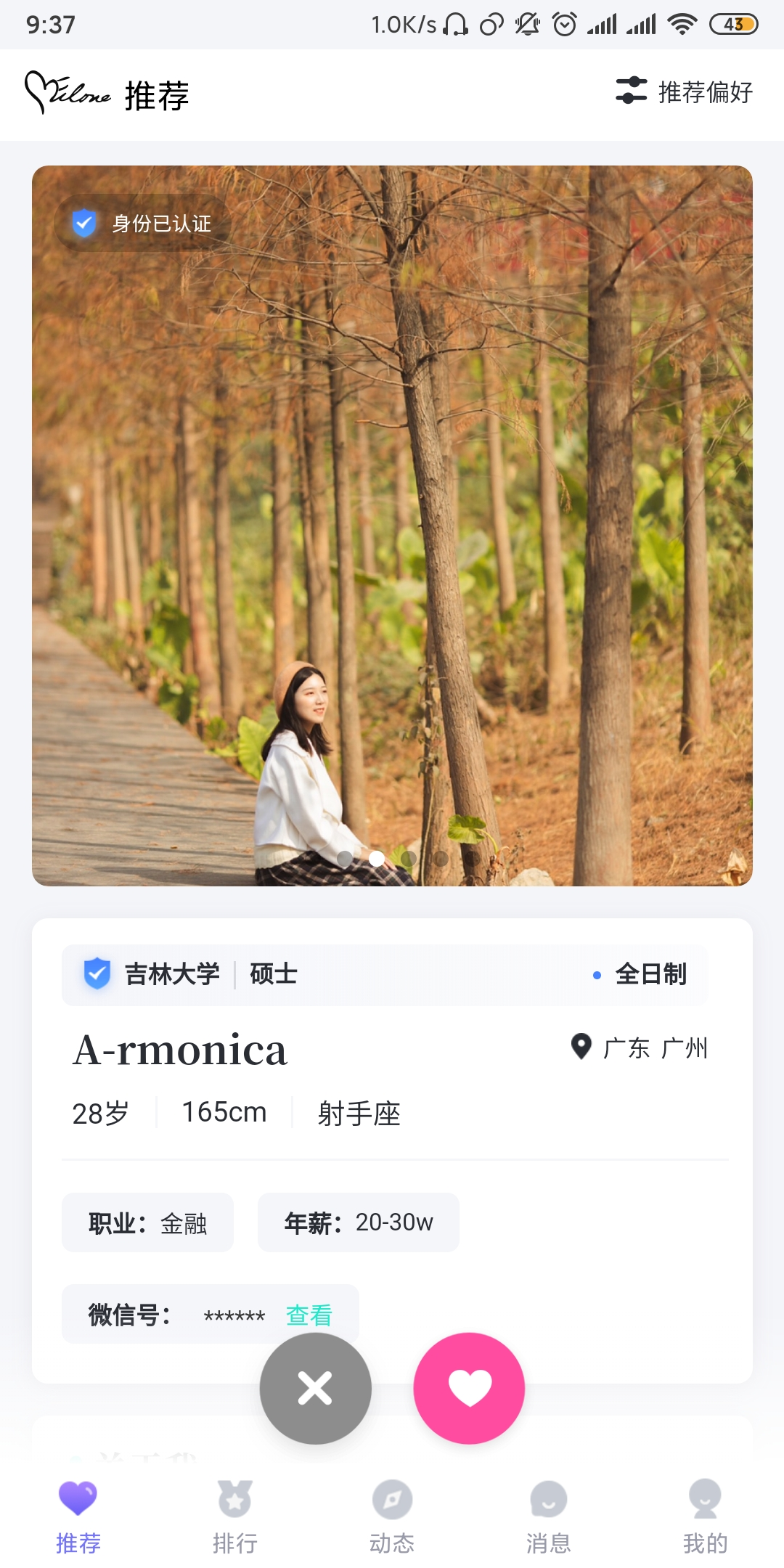Image resolution: width=784 pixels, height=1568 pixels.
Task: Tap 查看 to reveal the WeChat ID
Action: click(x=309, y=1315)
